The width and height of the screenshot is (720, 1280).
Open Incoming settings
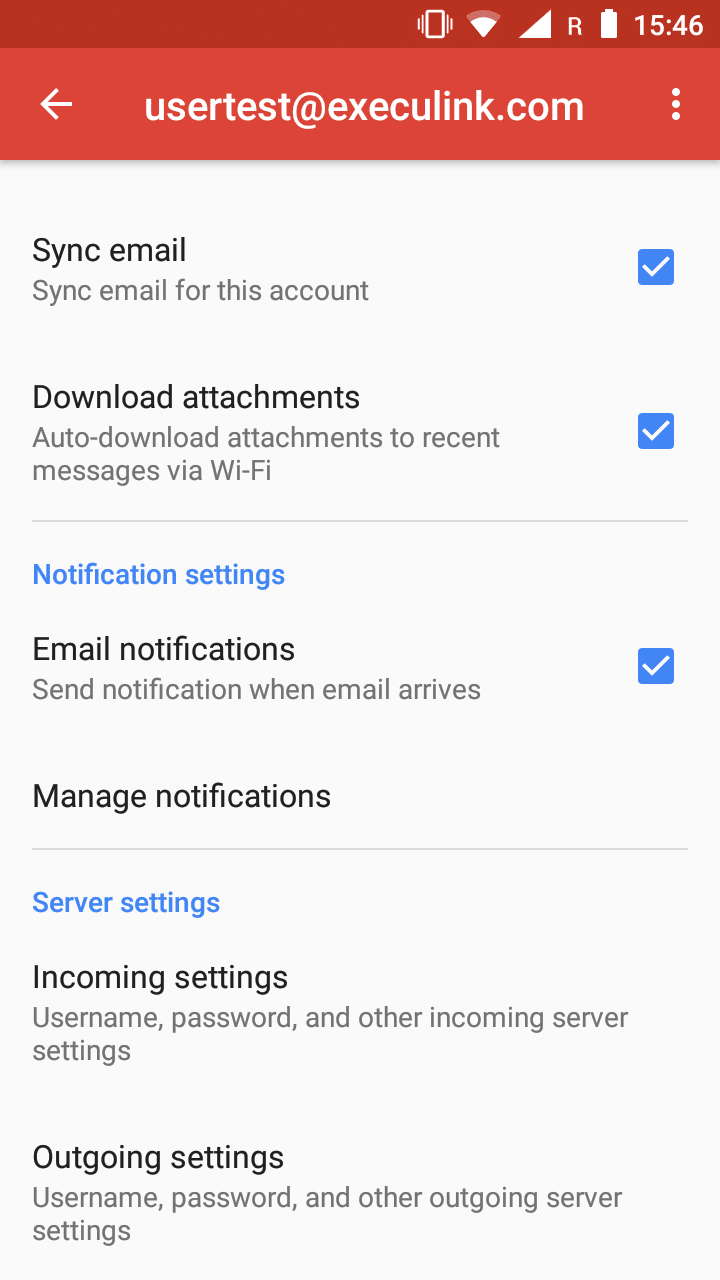tap(360, 1012)
